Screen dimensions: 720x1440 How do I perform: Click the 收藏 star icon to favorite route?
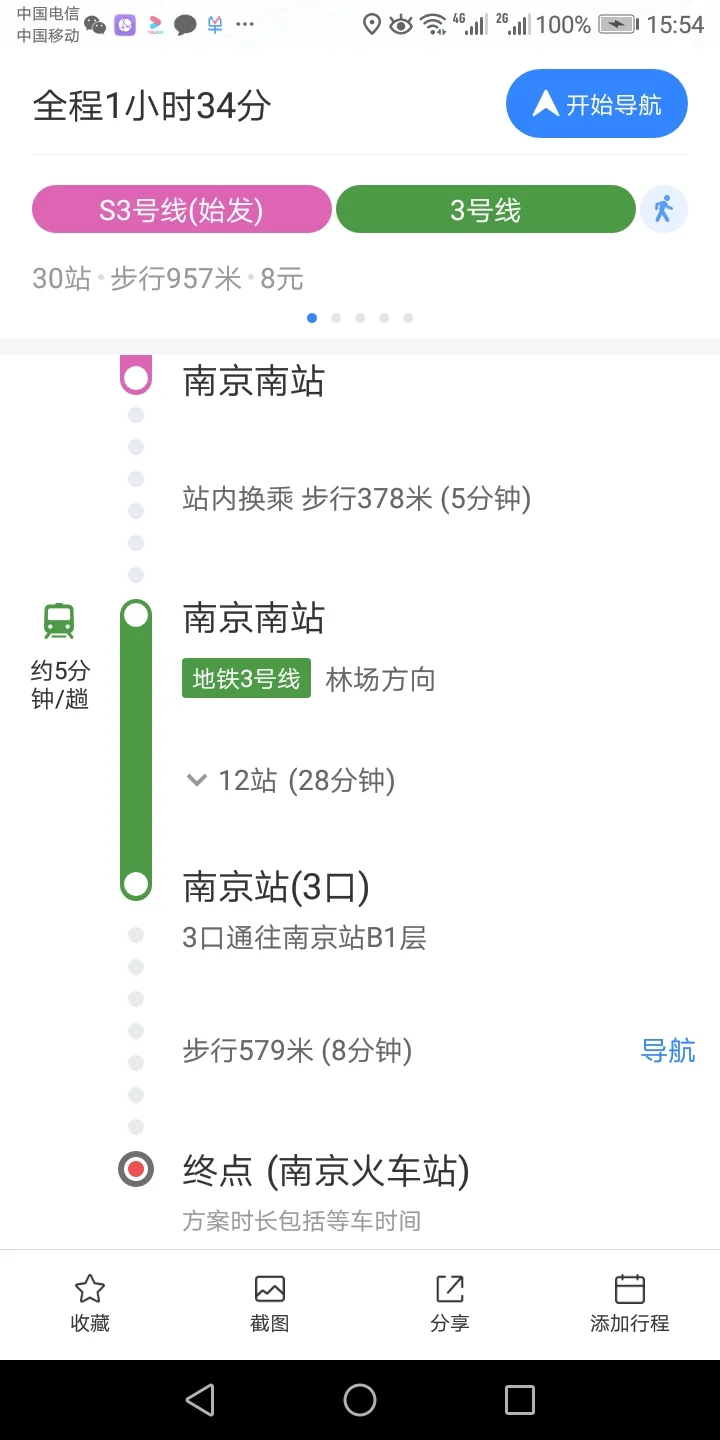tap(89, 1288)
